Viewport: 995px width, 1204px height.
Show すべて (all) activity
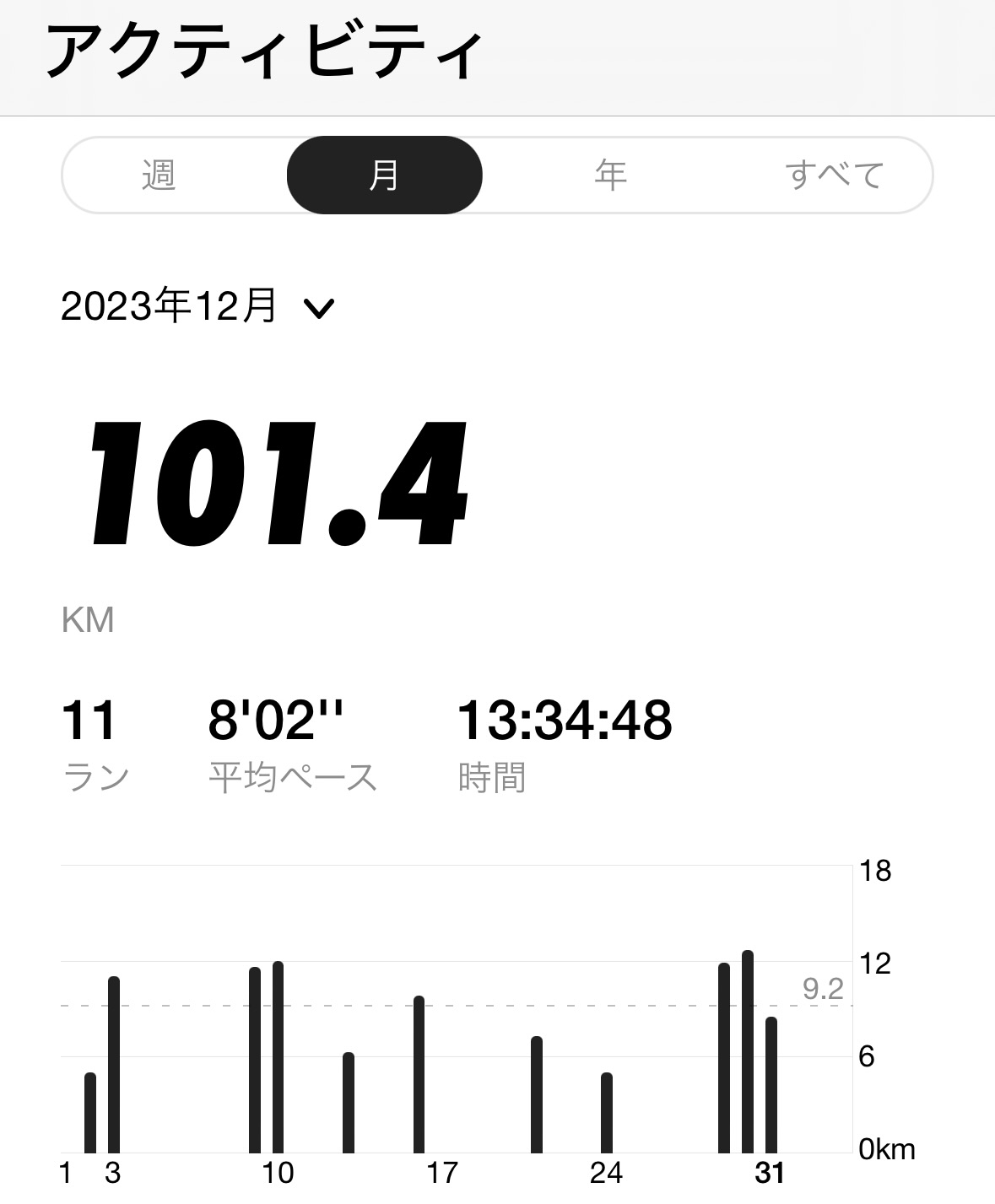(x=834, y=175)
